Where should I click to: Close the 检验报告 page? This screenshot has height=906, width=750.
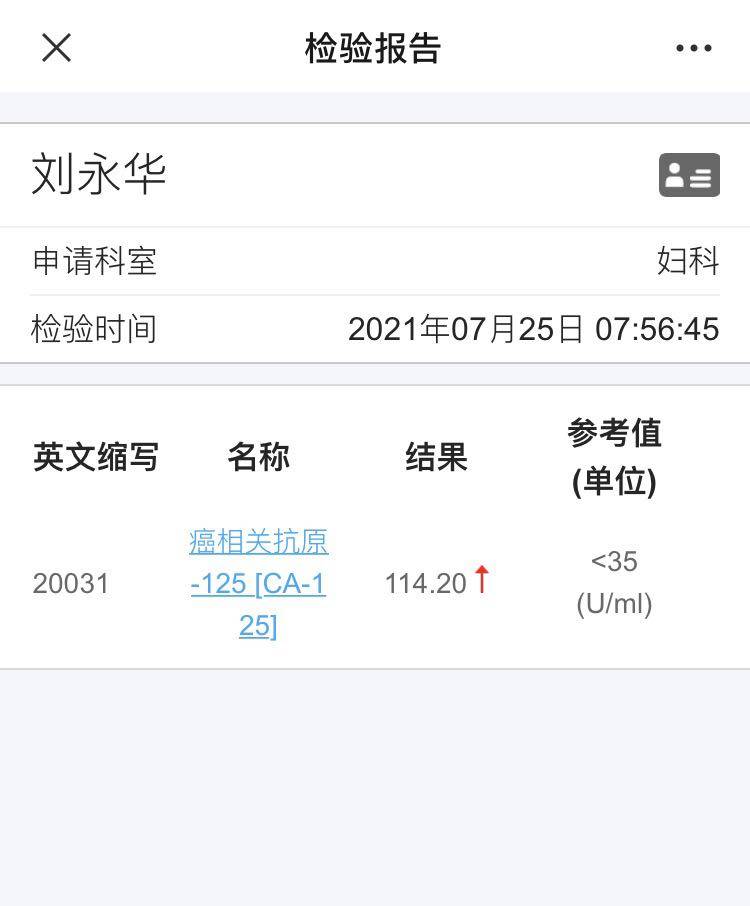[x=57, y=48]
